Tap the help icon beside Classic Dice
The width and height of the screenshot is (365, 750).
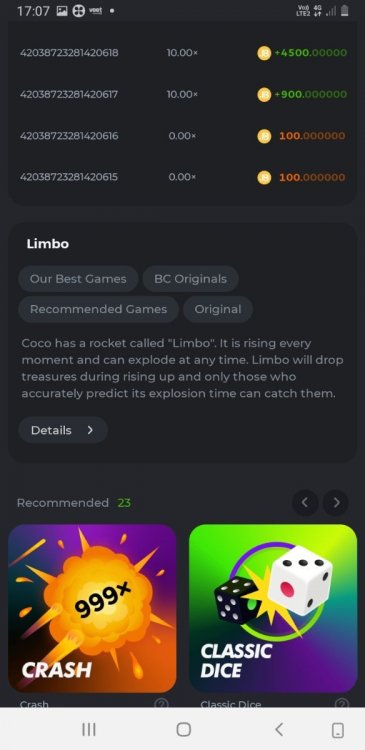(x=342, y=704)
